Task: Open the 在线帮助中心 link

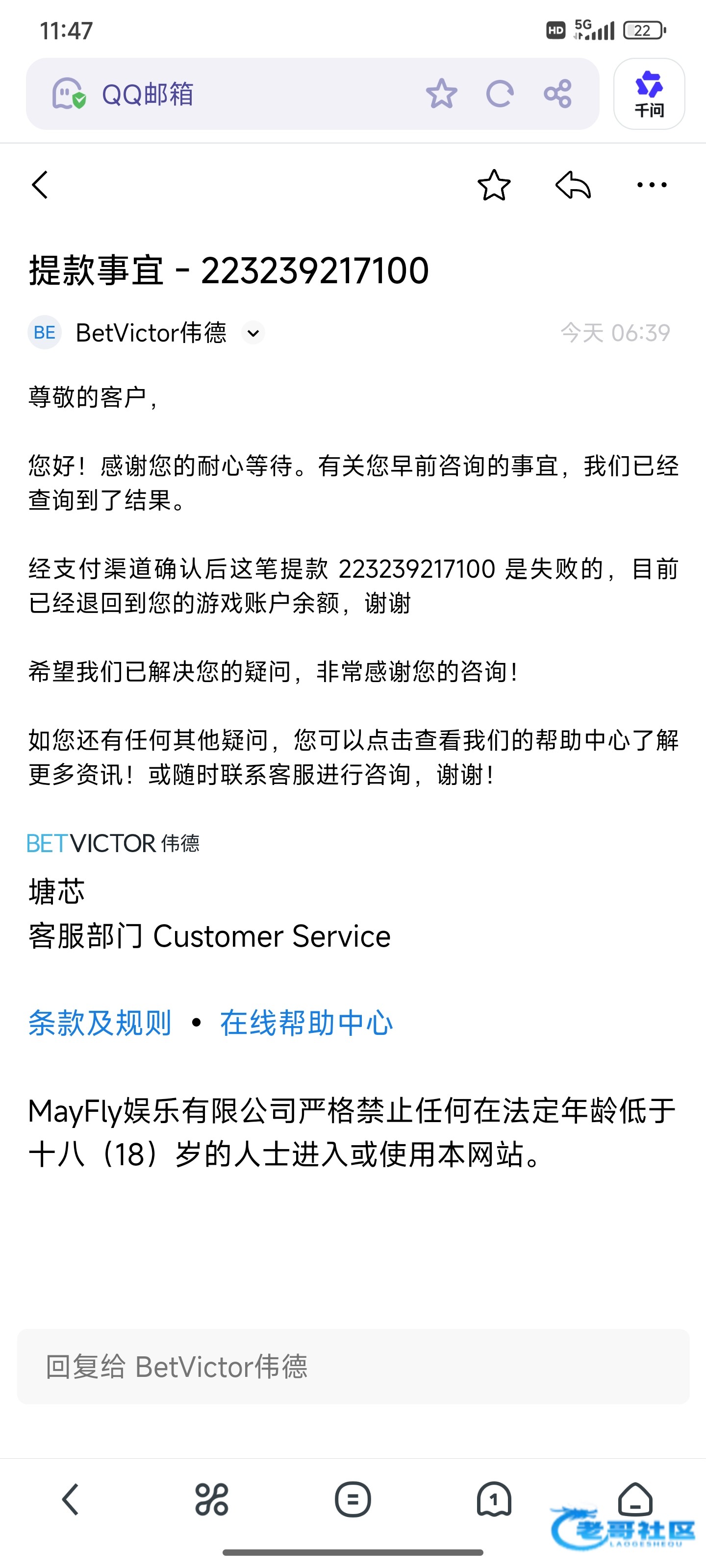Action: [x=306, y=1023]
